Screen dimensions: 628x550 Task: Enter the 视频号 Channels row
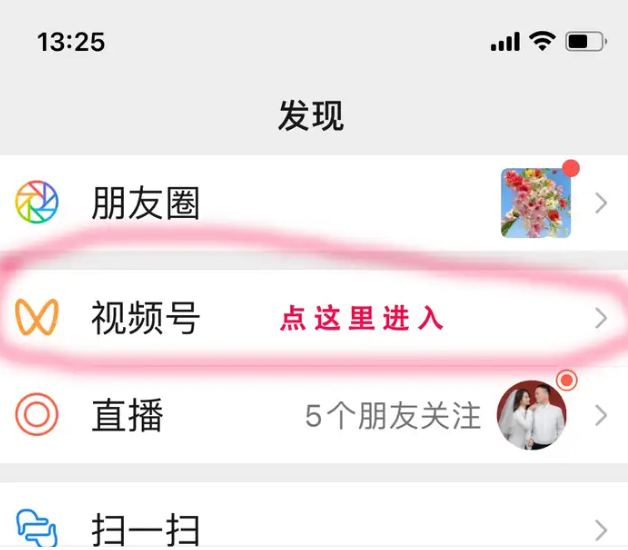click(x=145, y=318)
